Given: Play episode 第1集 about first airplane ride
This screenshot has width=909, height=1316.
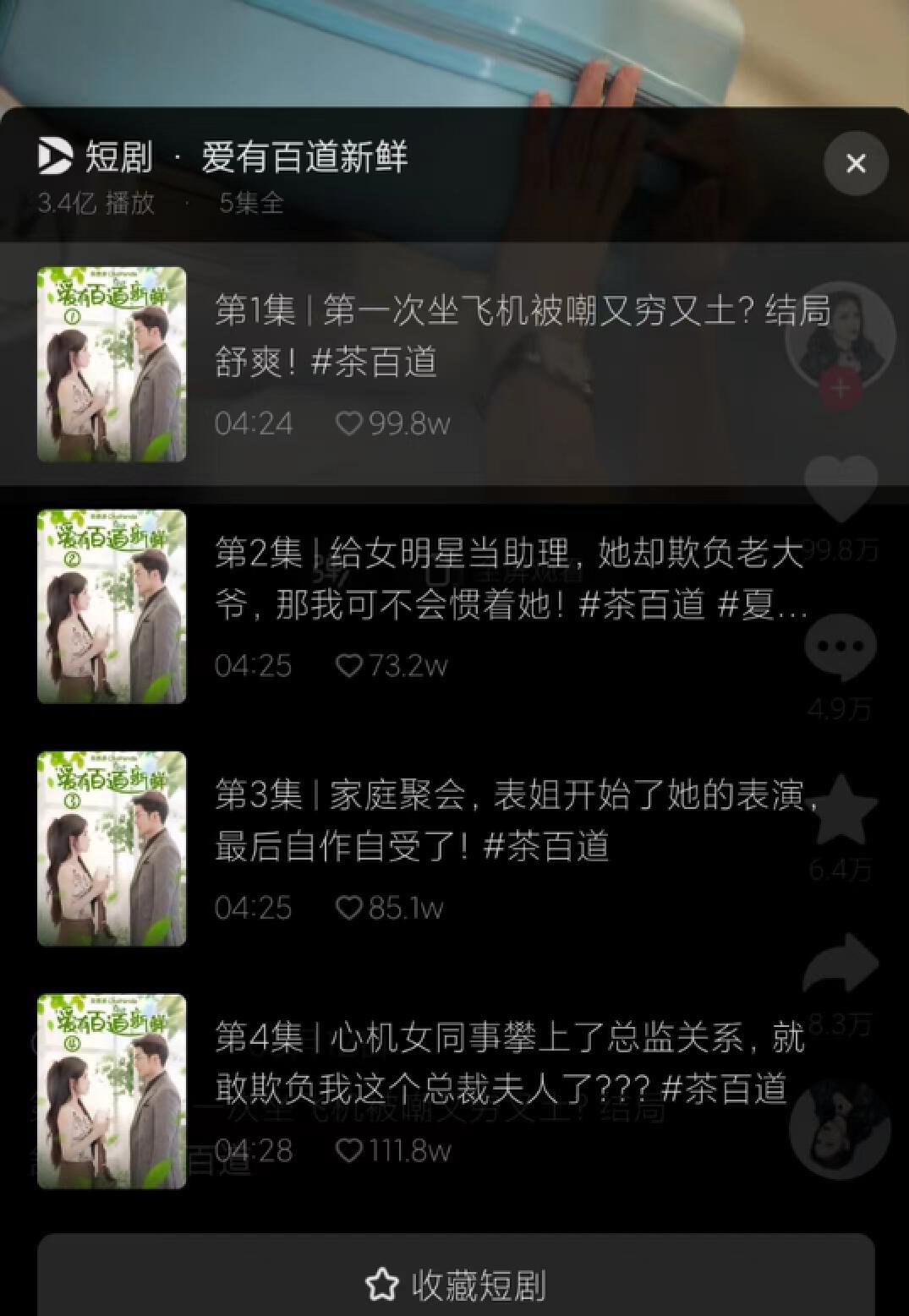Looking at the screenshot, I should click(x=454, y=363).
